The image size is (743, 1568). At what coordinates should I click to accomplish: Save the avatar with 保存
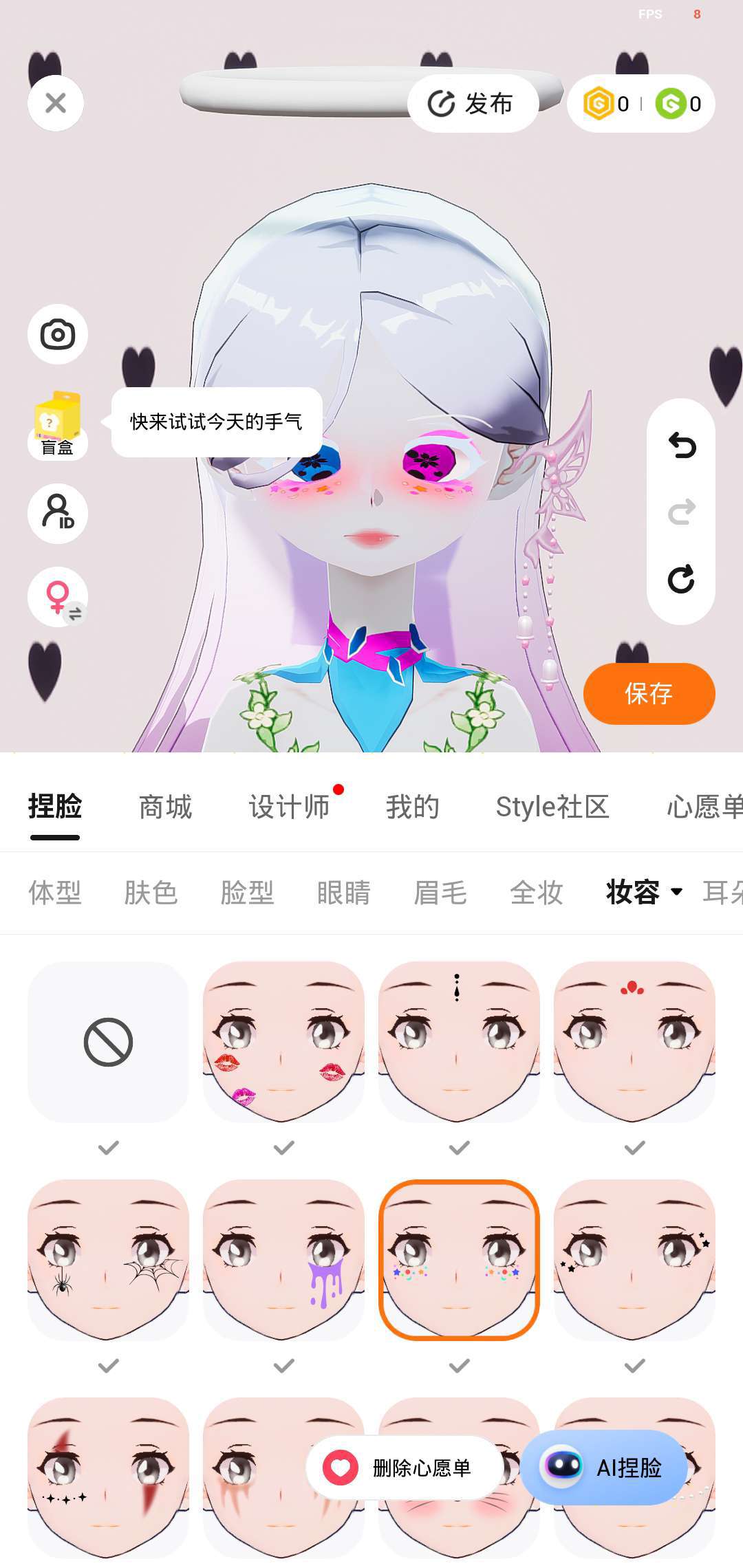(649, 693)
